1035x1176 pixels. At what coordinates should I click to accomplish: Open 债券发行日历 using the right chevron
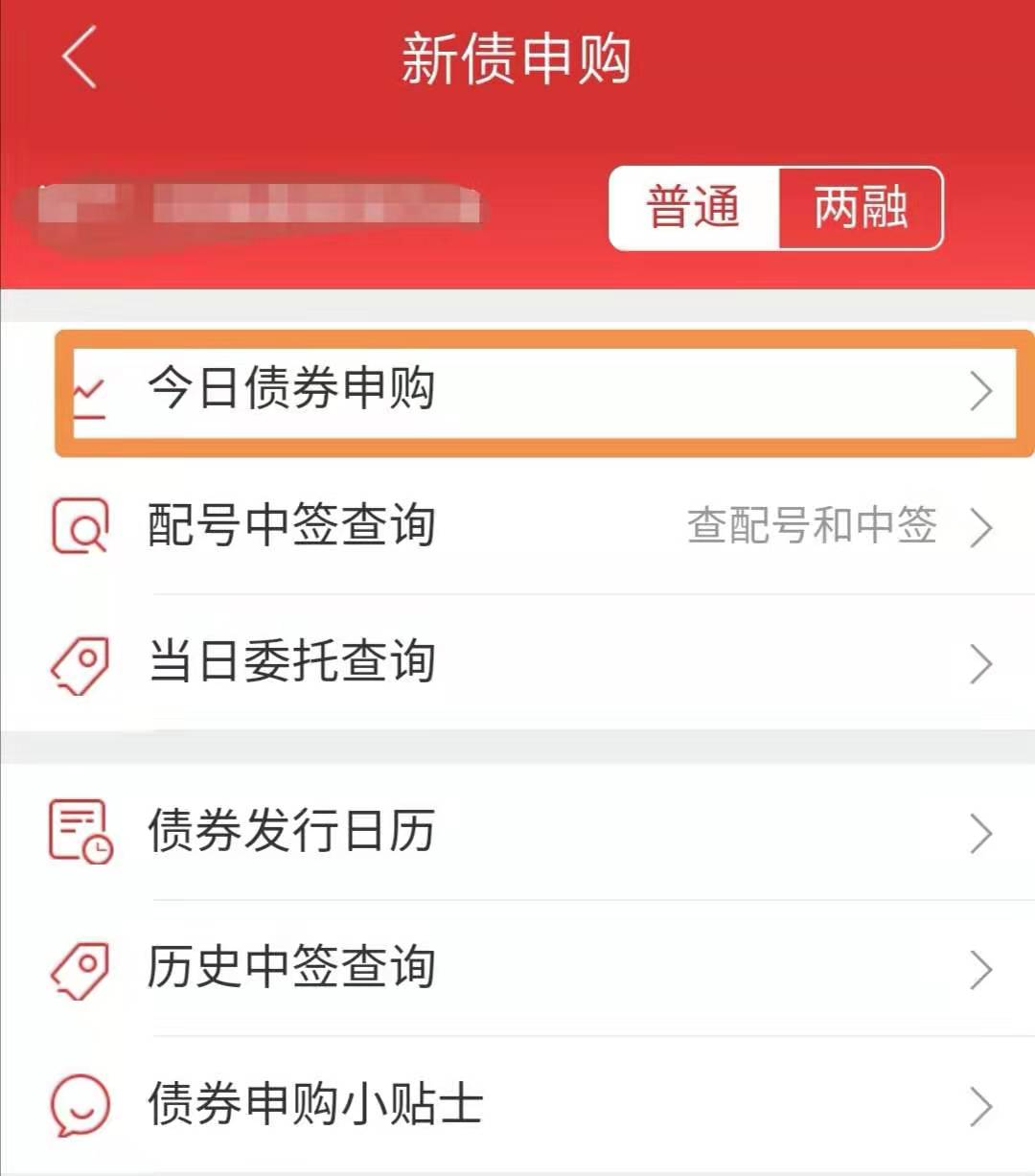pos(979,833)
